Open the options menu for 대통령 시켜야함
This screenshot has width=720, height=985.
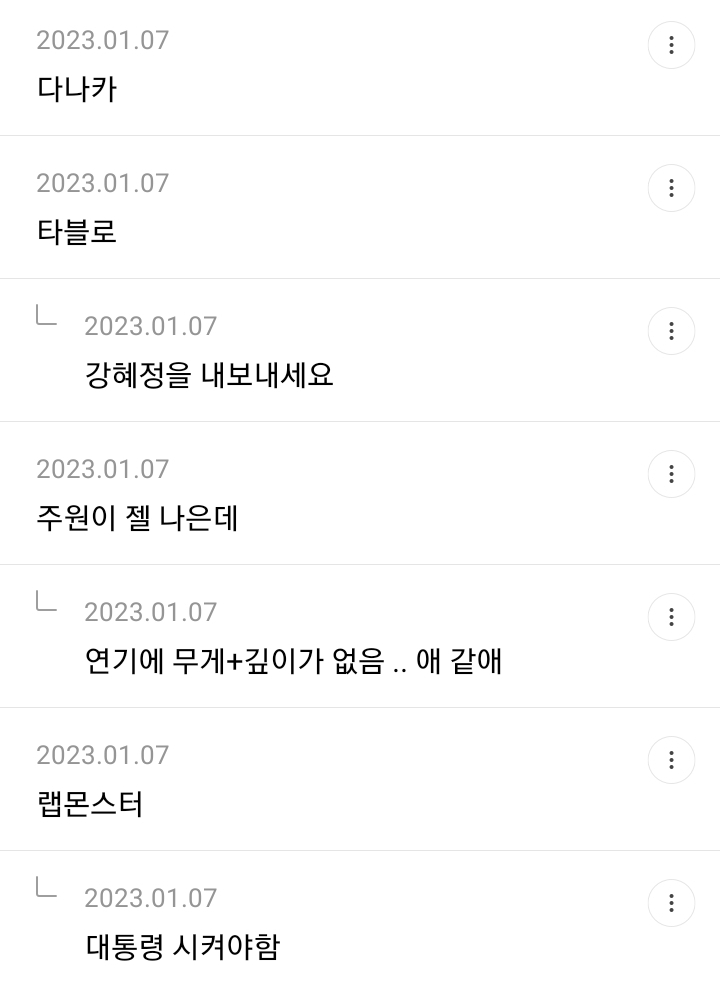click(x=671, y=903)
